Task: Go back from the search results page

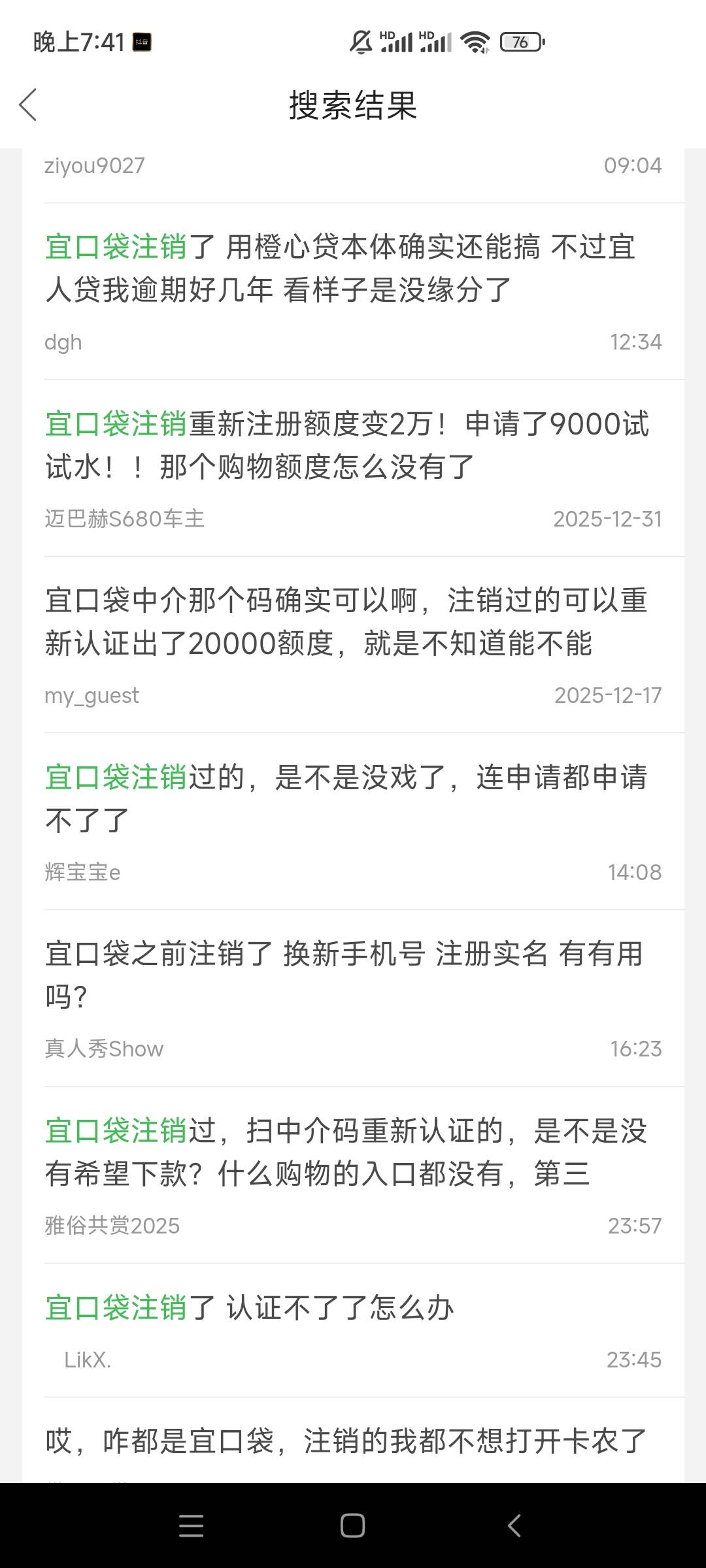Action: pyautogui.click(x=29, y=105)
